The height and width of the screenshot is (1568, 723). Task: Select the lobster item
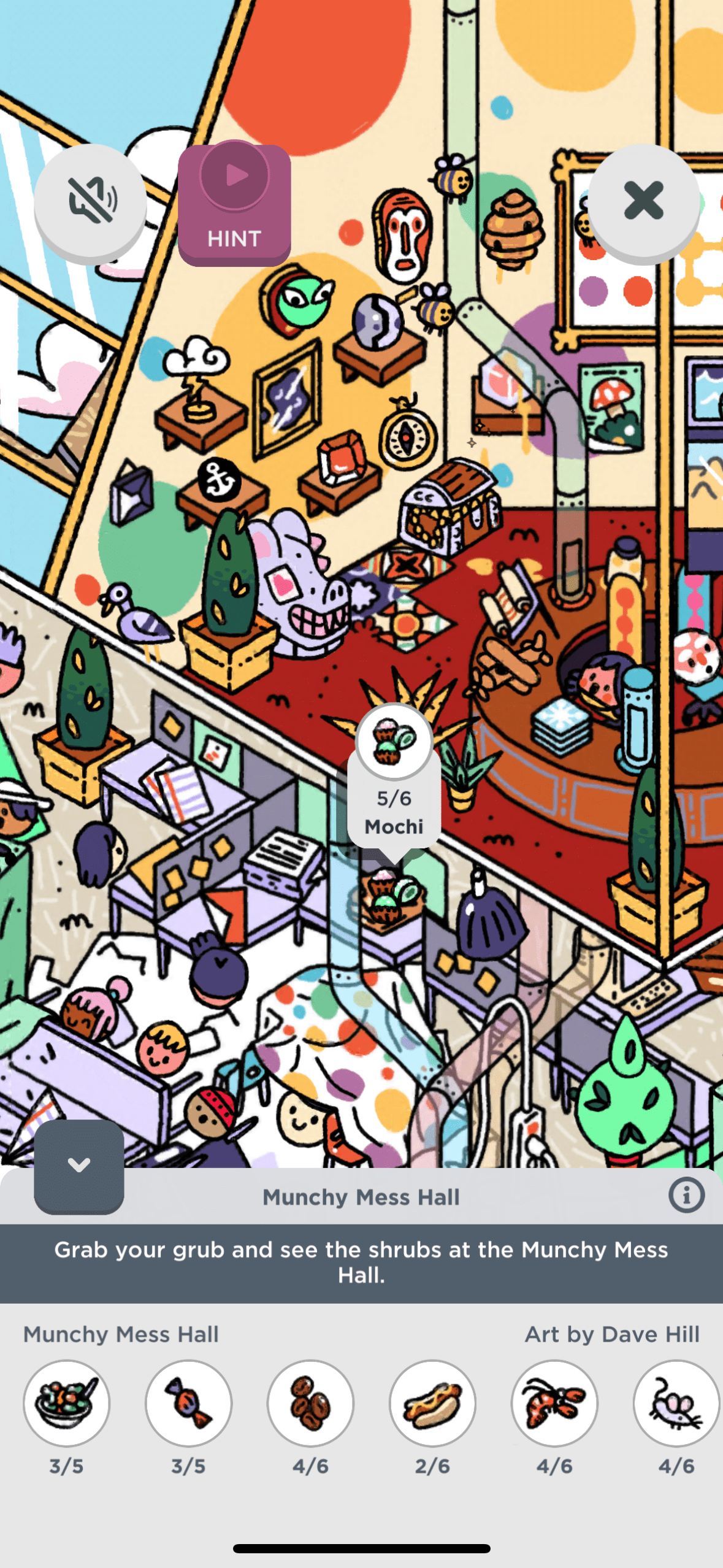tap(554, 1402)
